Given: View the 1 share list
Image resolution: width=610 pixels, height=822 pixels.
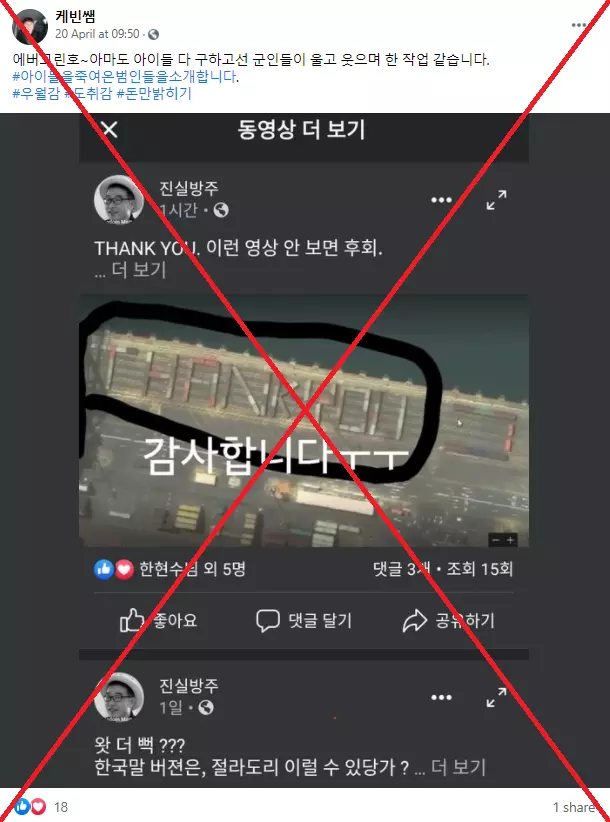Looking at the screenshot, I should (573, 807).
